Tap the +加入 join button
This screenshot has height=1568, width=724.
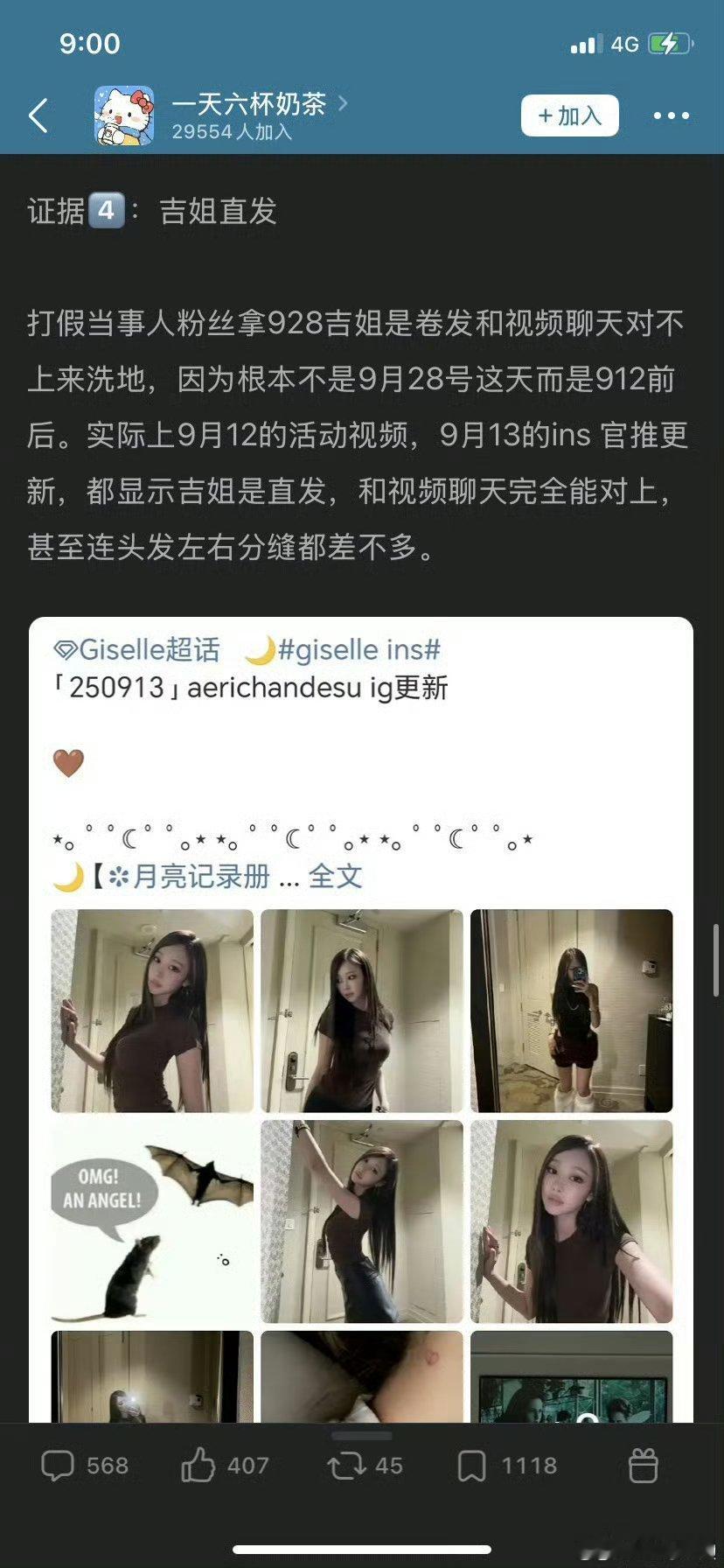pyautogui.click(x=568, y=115)
